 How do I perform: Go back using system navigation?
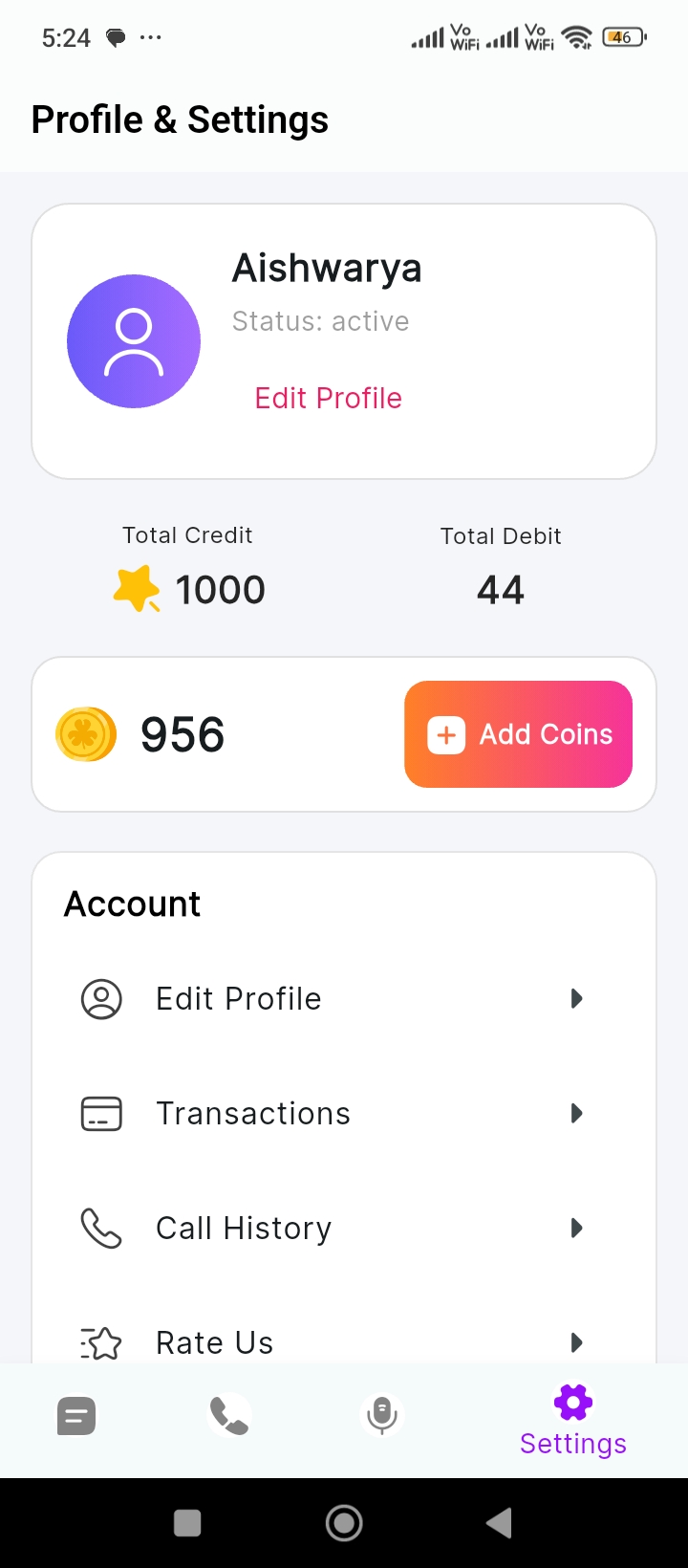tap(499, 1523)
